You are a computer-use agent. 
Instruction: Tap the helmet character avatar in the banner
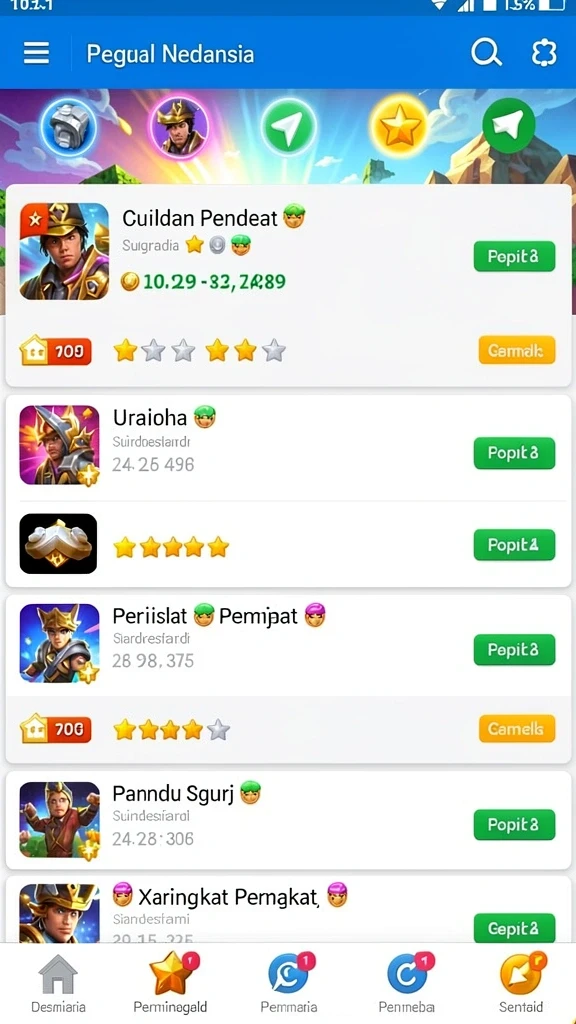[179, 126]
